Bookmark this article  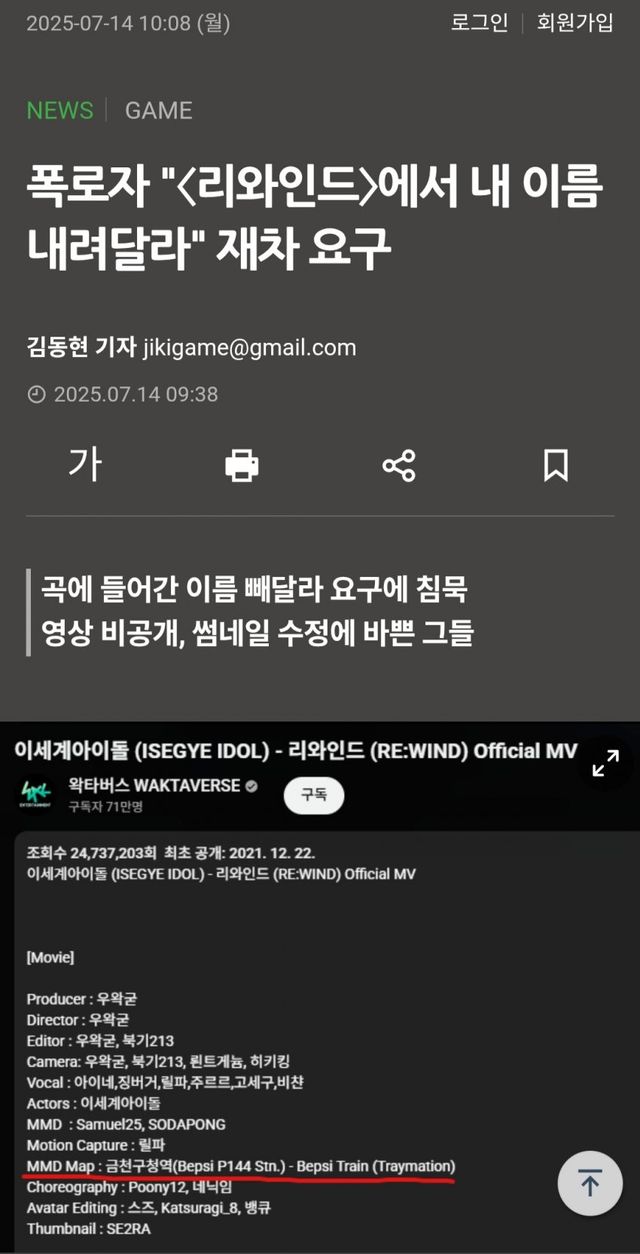pos(556,465)
